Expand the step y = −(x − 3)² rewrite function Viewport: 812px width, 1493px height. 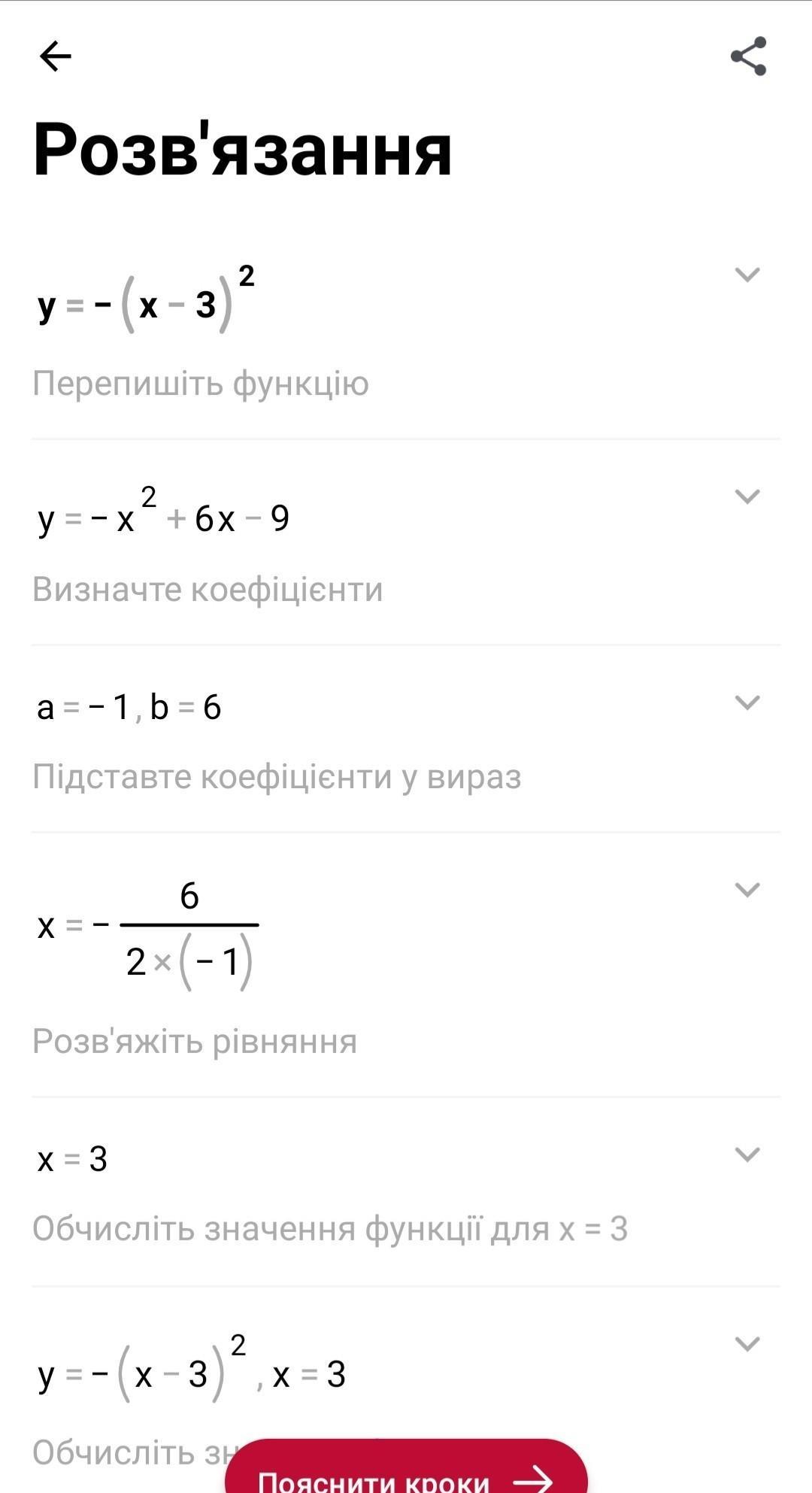point(747,275)
